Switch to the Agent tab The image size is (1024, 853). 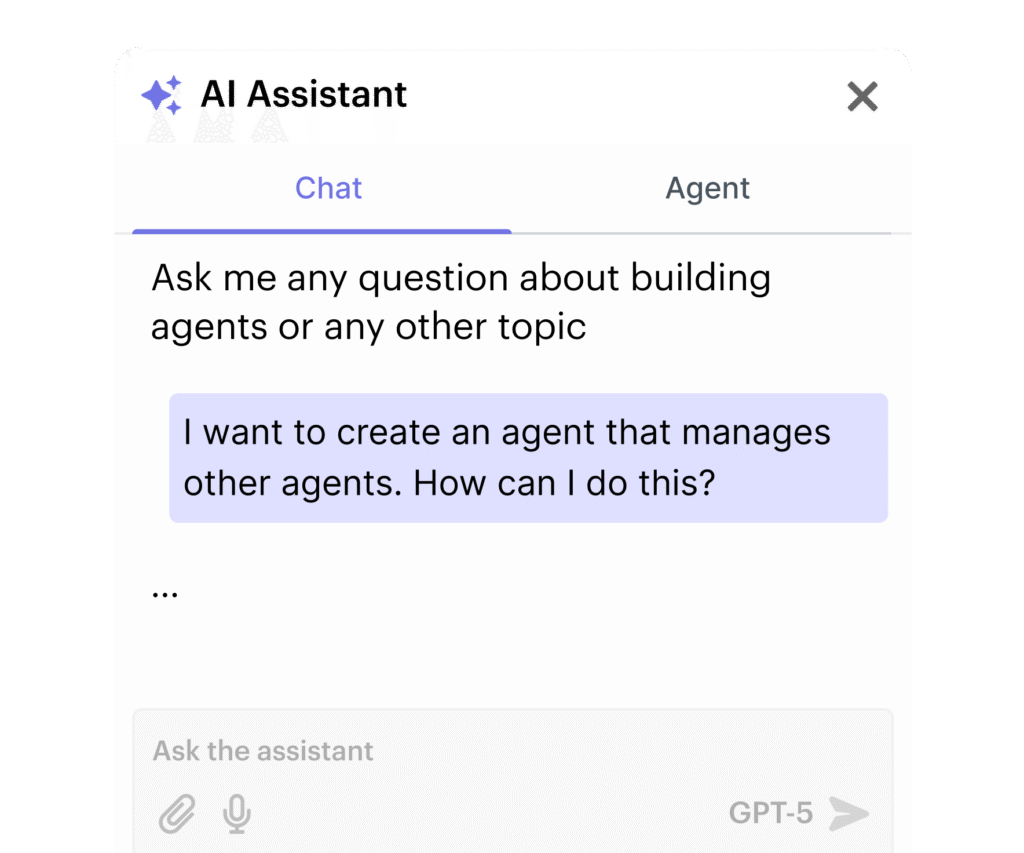[707, 189]
